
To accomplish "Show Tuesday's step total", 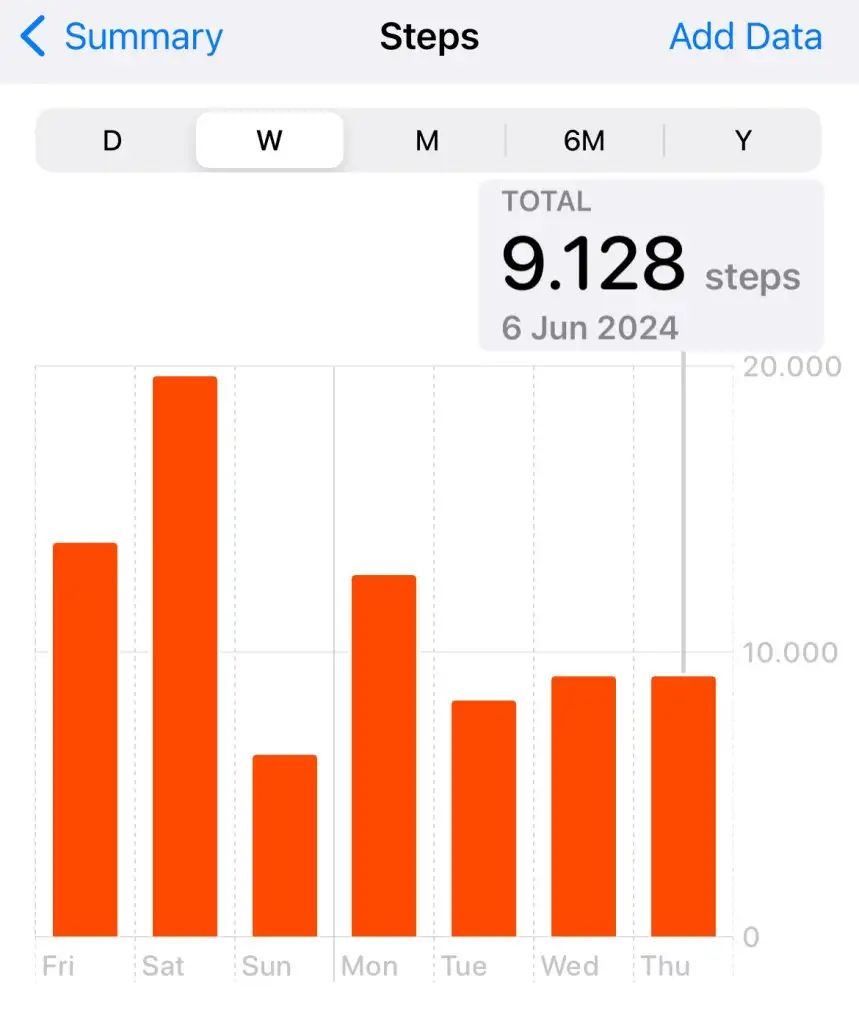I will [484, 819].
